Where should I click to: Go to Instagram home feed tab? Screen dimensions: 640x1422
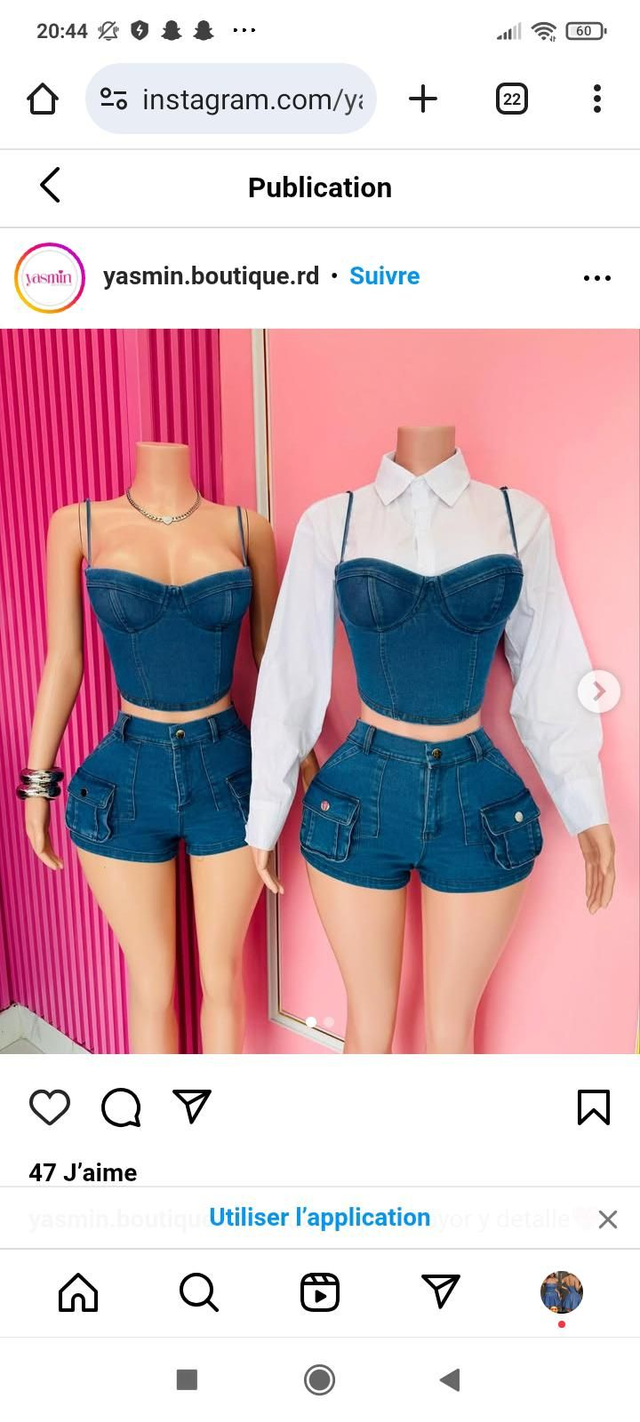(x=78, y=1292)
